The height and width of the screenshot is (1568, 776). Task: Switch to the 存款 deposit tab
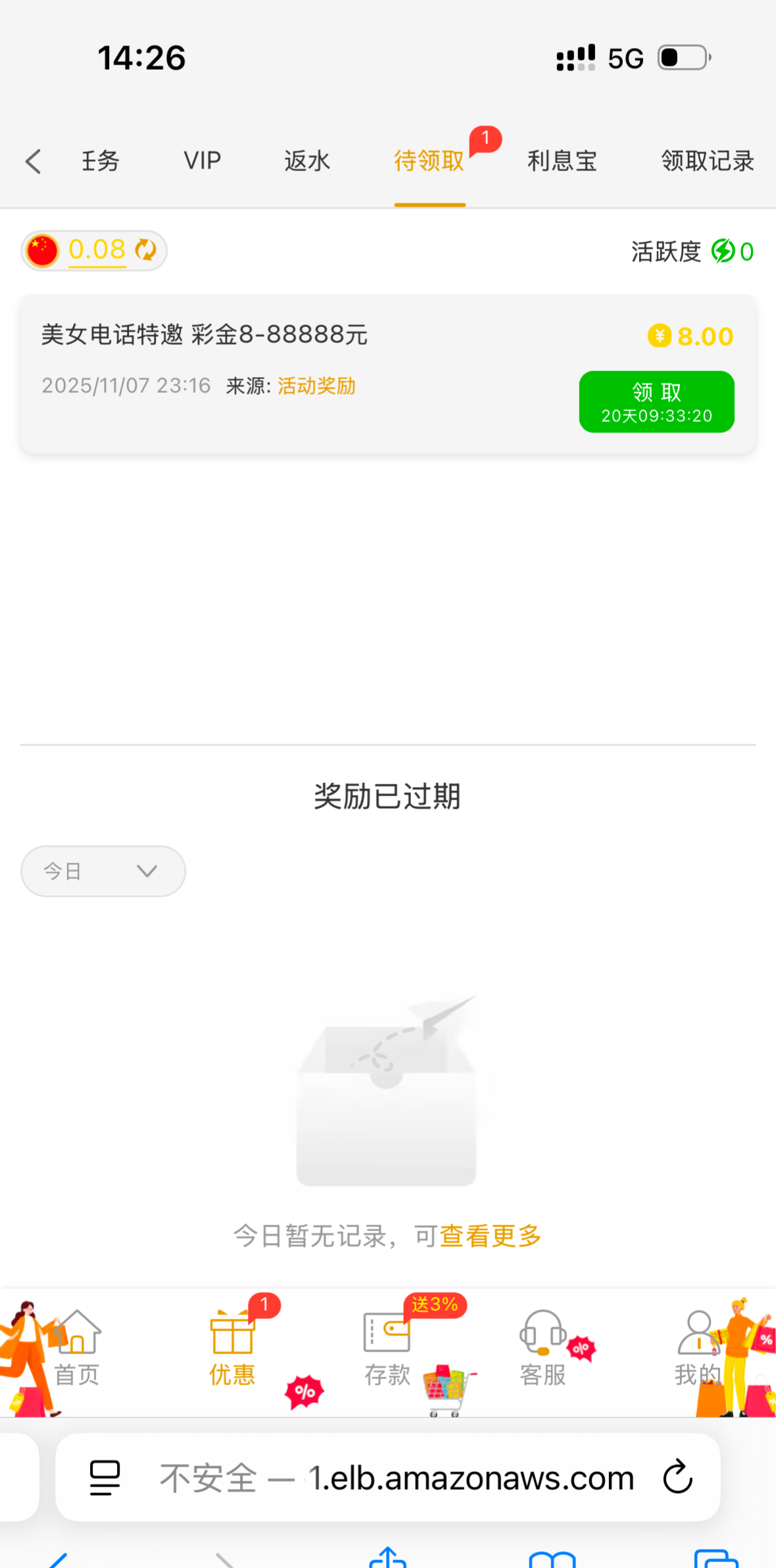[387, 1348]
